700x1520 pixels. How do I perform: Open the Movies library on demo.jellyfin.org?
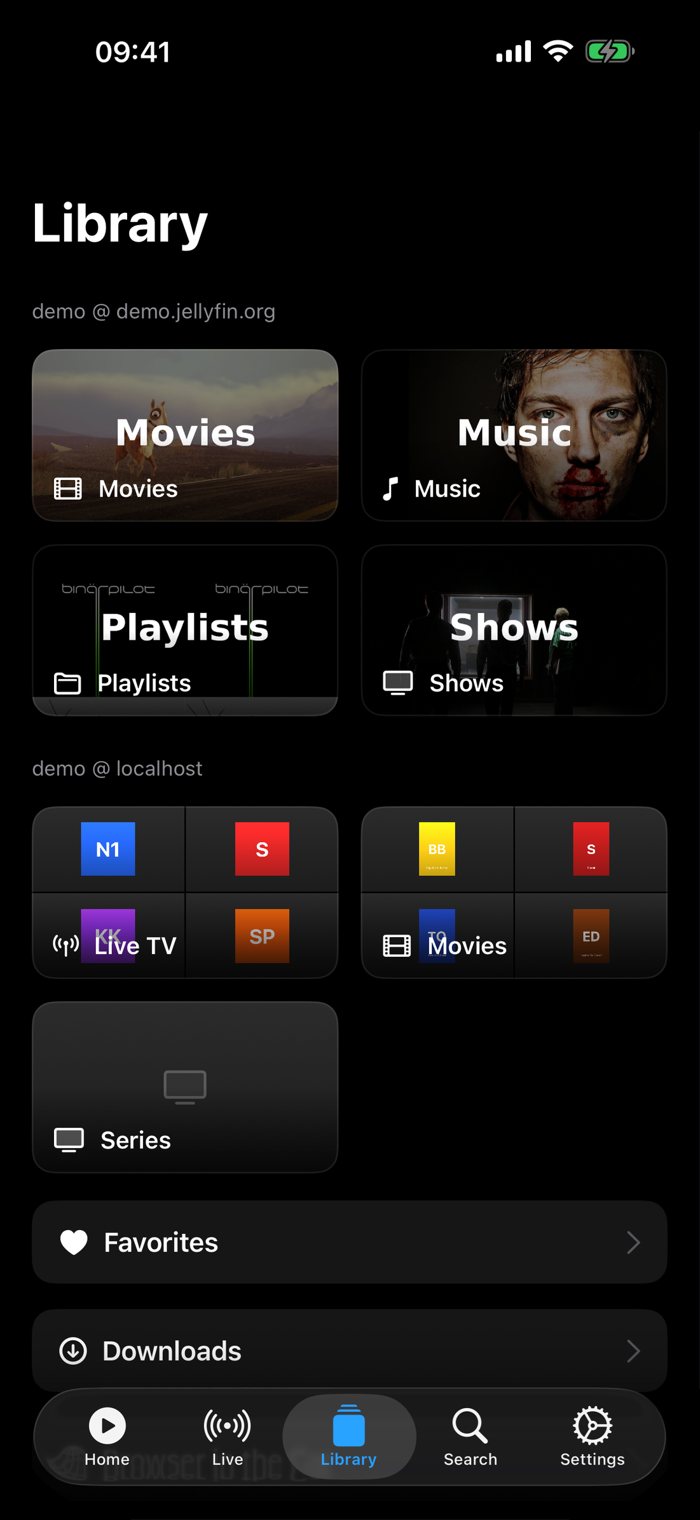pyautogui.click(x=185, y=435)
